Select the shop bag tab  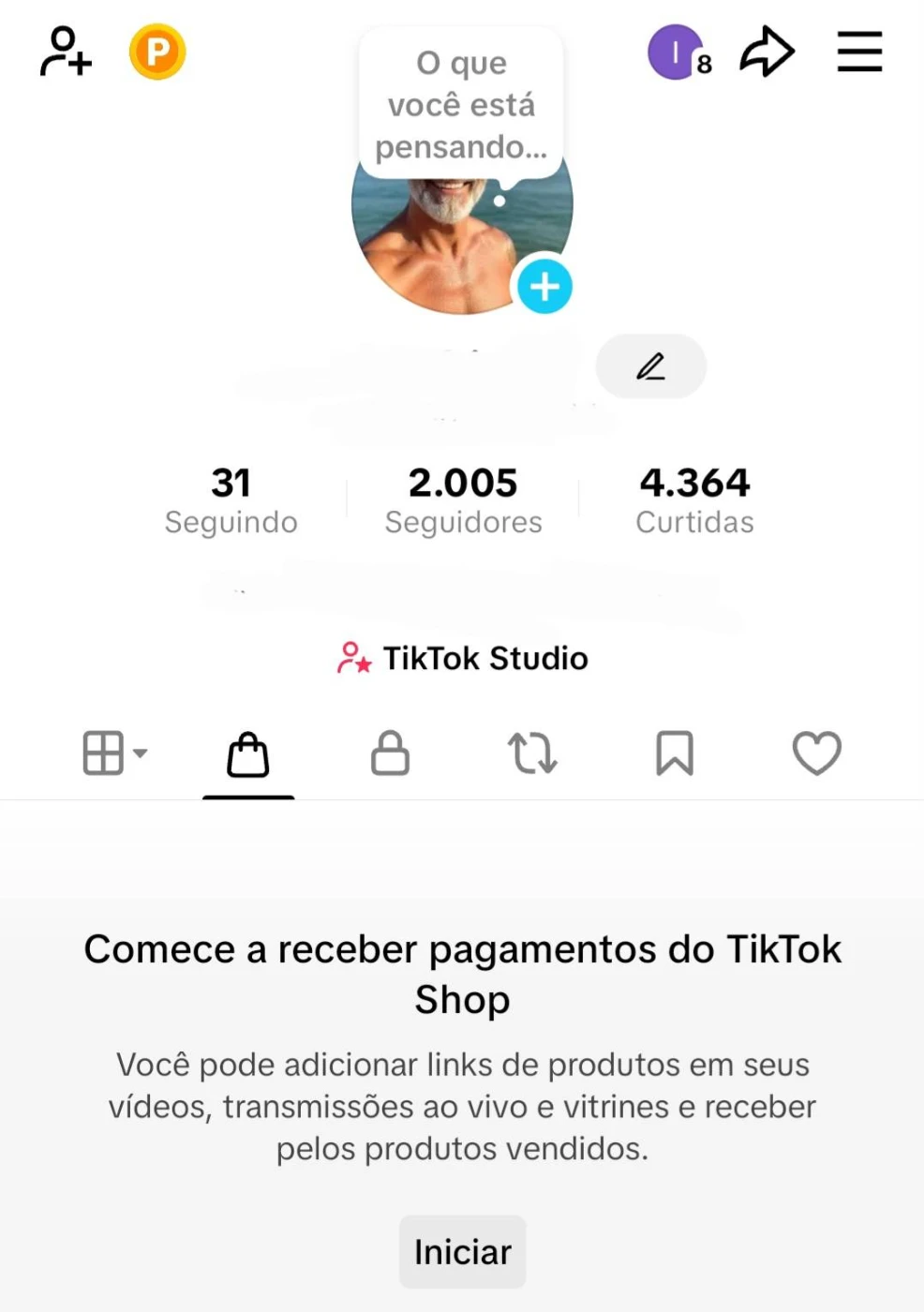248,754
